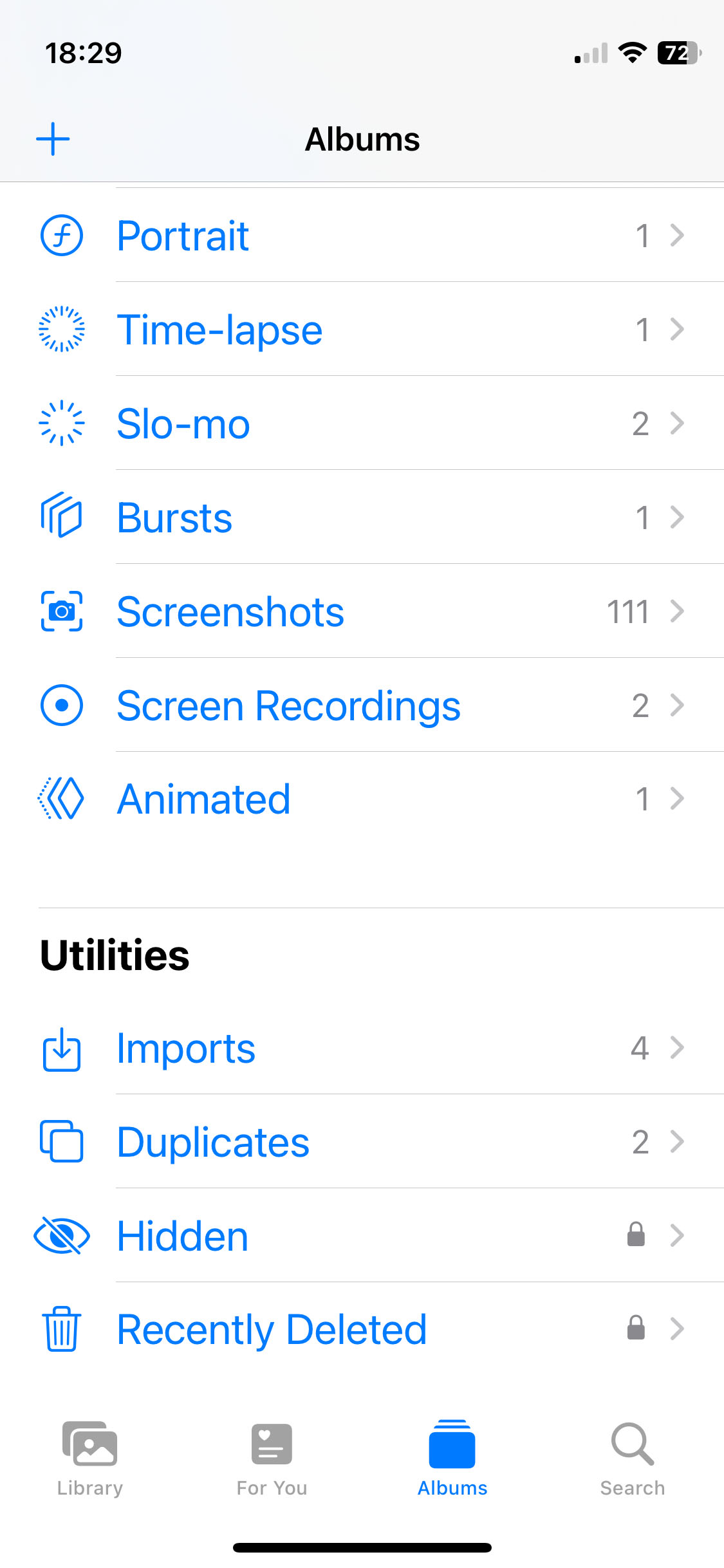Click the Duplicates overlapping squares icon
Image resolution: width=724 pixels, height=1568 pixels.
[x=61, y=1143]
